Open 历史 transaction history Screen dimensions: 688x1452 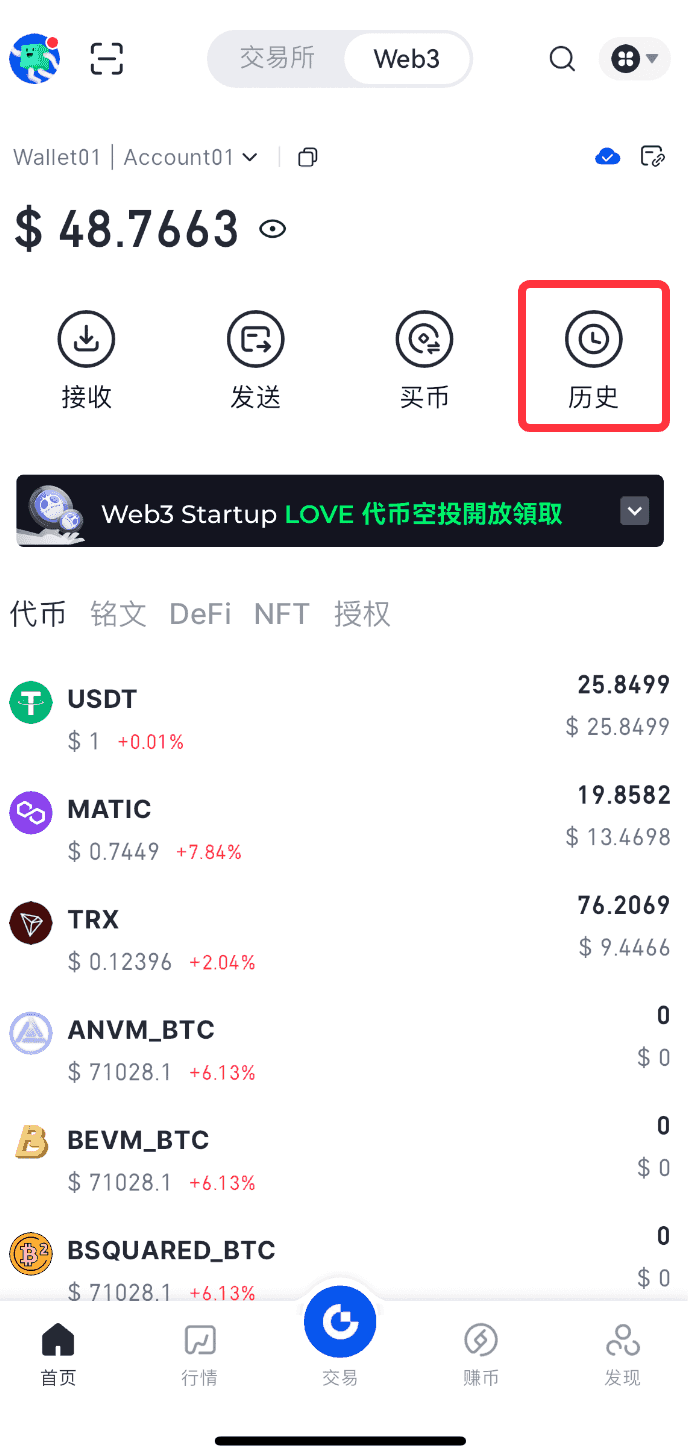pos(593,360)
